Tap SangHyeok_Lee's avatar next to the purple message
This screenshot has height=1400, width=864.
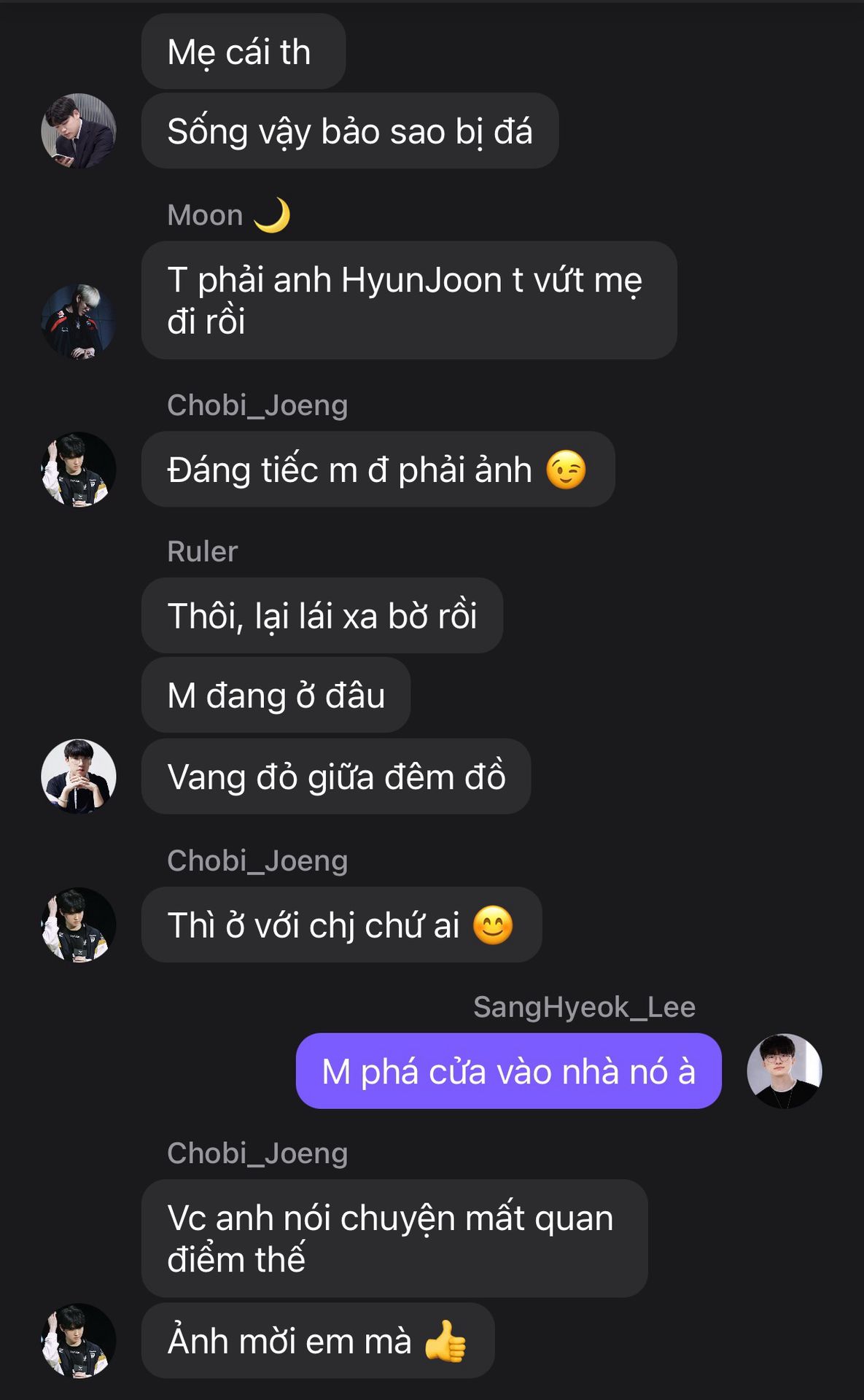[785, 1071]
